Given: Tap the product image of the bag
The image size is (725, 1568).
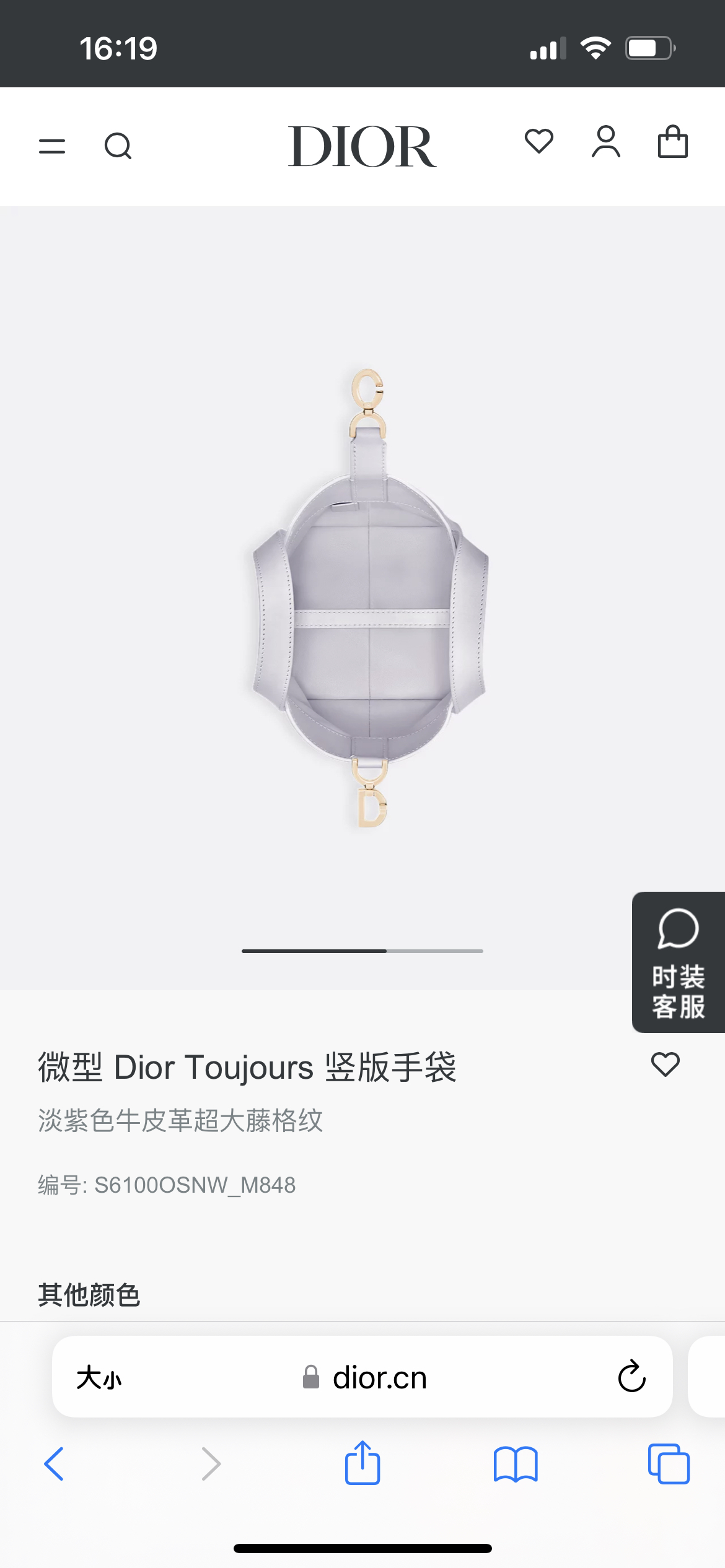Looking at the screenshot, I should [x=369, y=598].
